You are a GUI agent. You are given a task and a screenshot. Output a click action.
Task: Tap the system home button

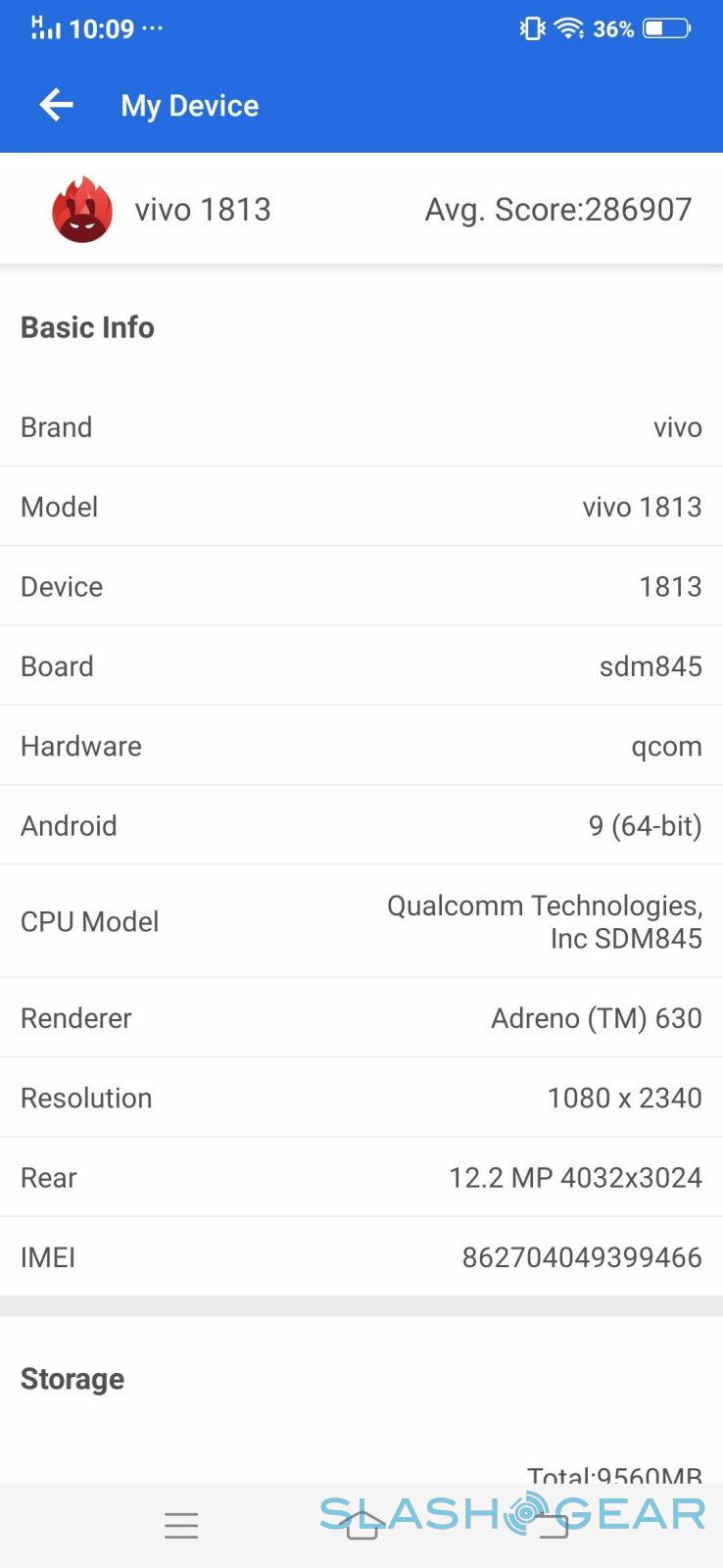(362, 1525)
